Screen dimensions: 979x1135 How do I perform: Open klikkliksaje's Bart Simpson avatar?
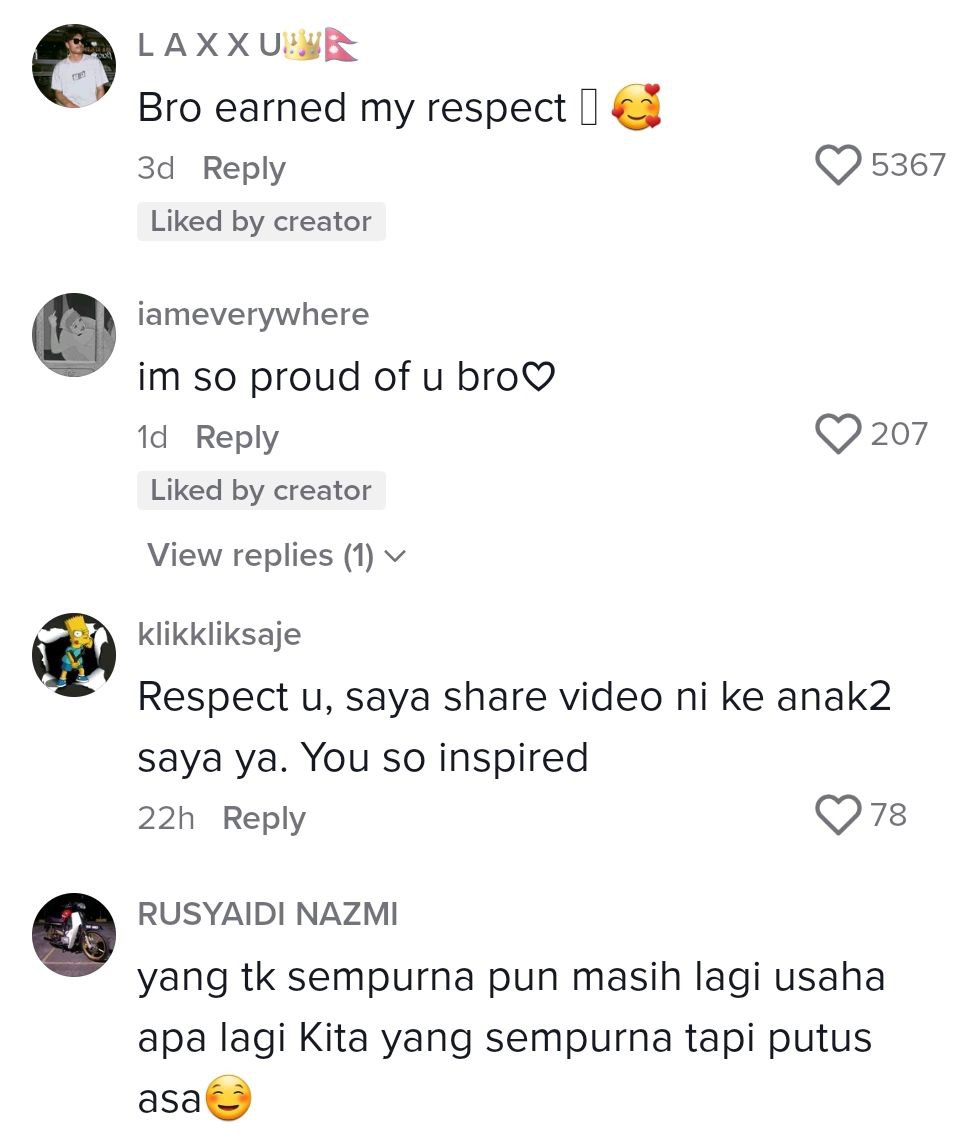tap(73, 655)
